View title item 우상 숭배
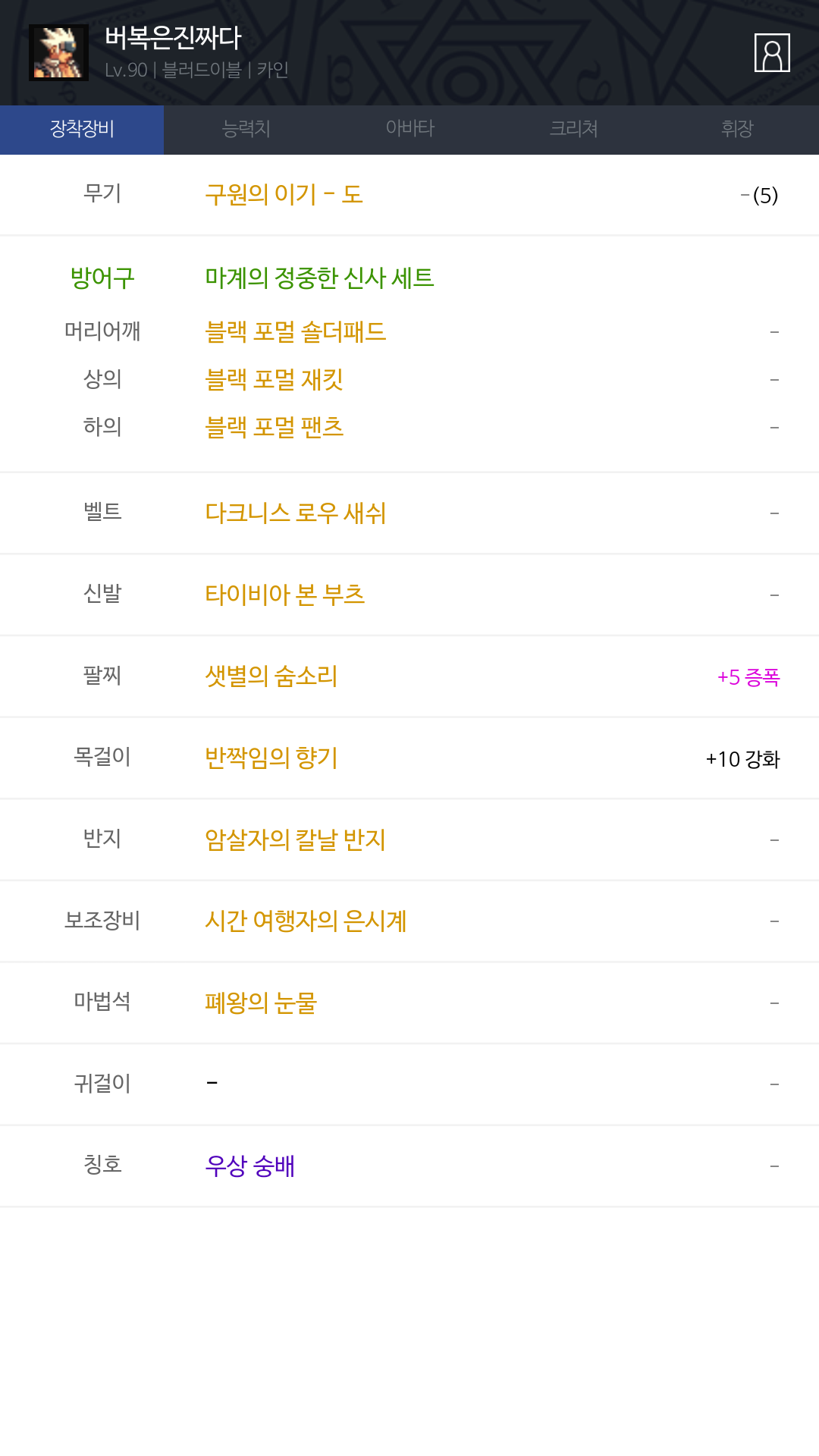Image resolution: width=819 pixels, height=1456 pixels. coord(250,1166)
